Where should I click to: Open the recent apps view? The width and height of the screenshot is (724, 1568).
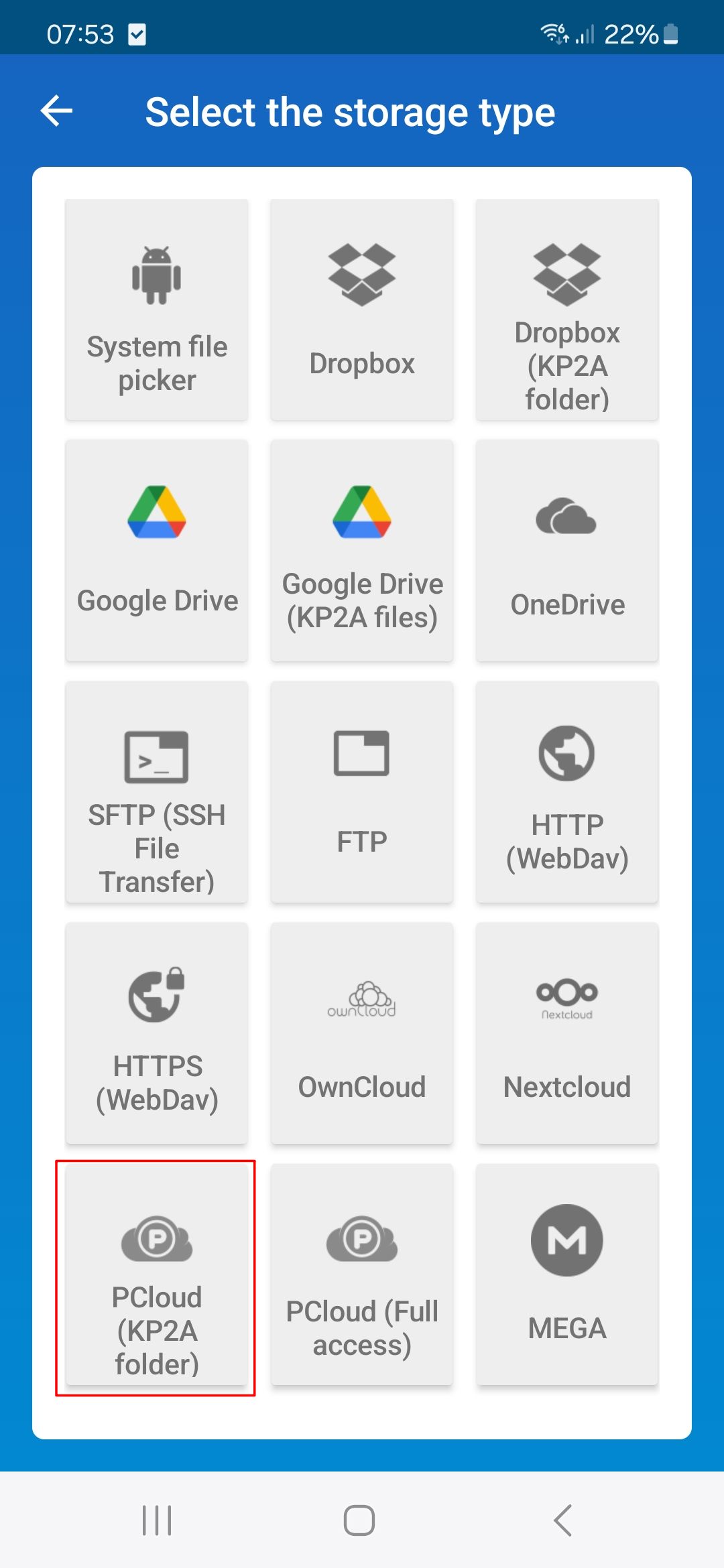tap(157, 1520)
